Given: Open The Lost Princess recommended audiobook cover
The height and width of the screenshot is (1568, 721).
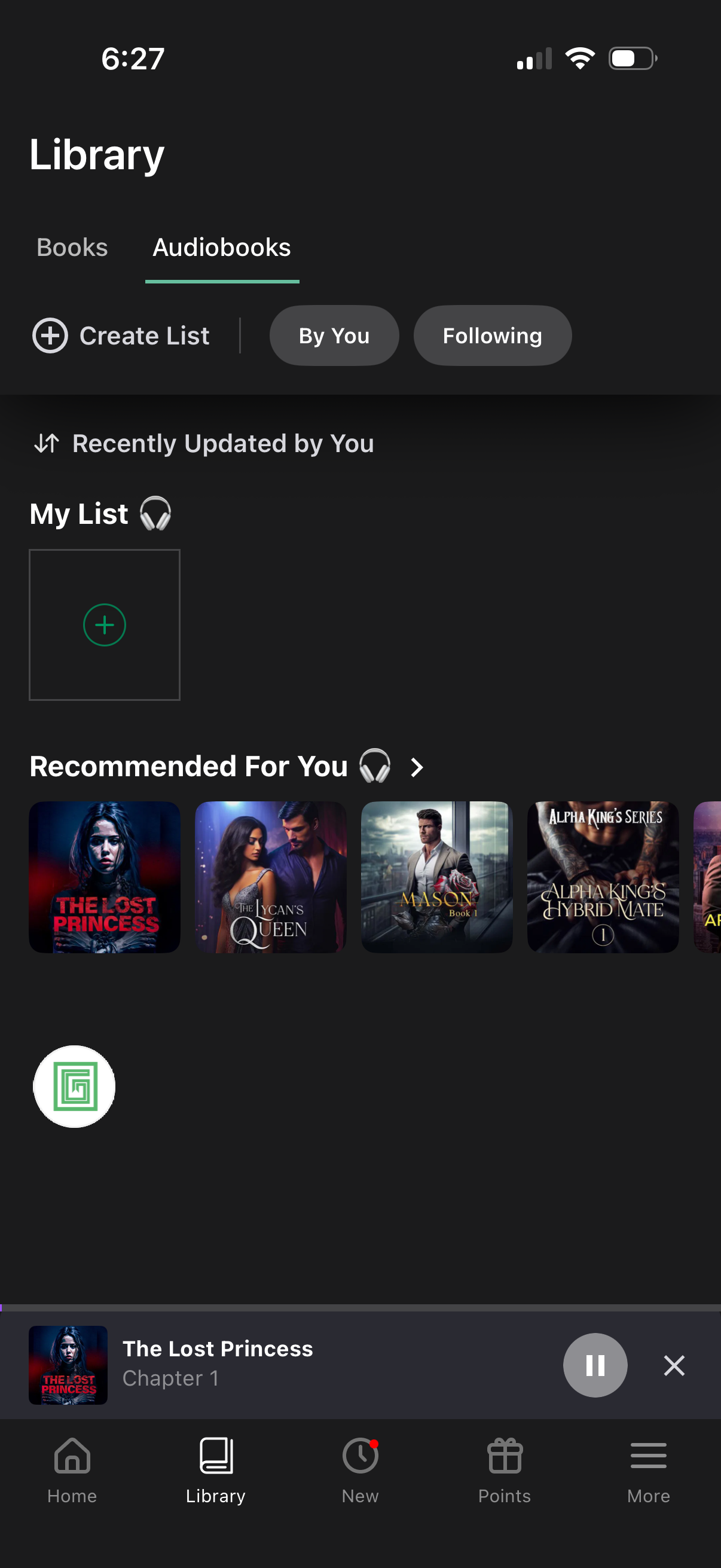Looking at the screenshot, I should point(104,877).
